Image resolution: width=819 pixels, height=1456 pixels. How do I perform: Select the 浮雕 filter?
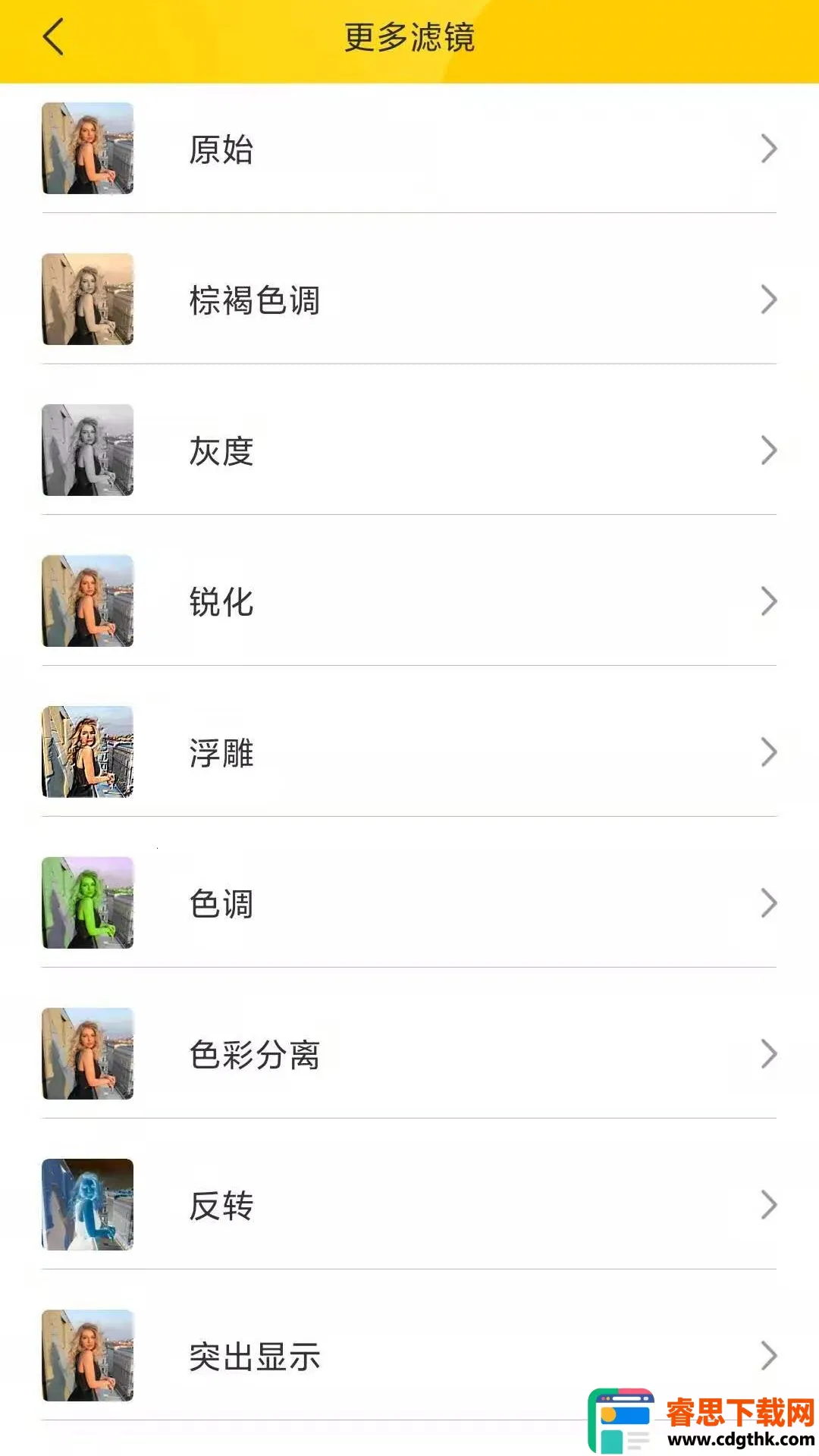[x=409, y=752]
